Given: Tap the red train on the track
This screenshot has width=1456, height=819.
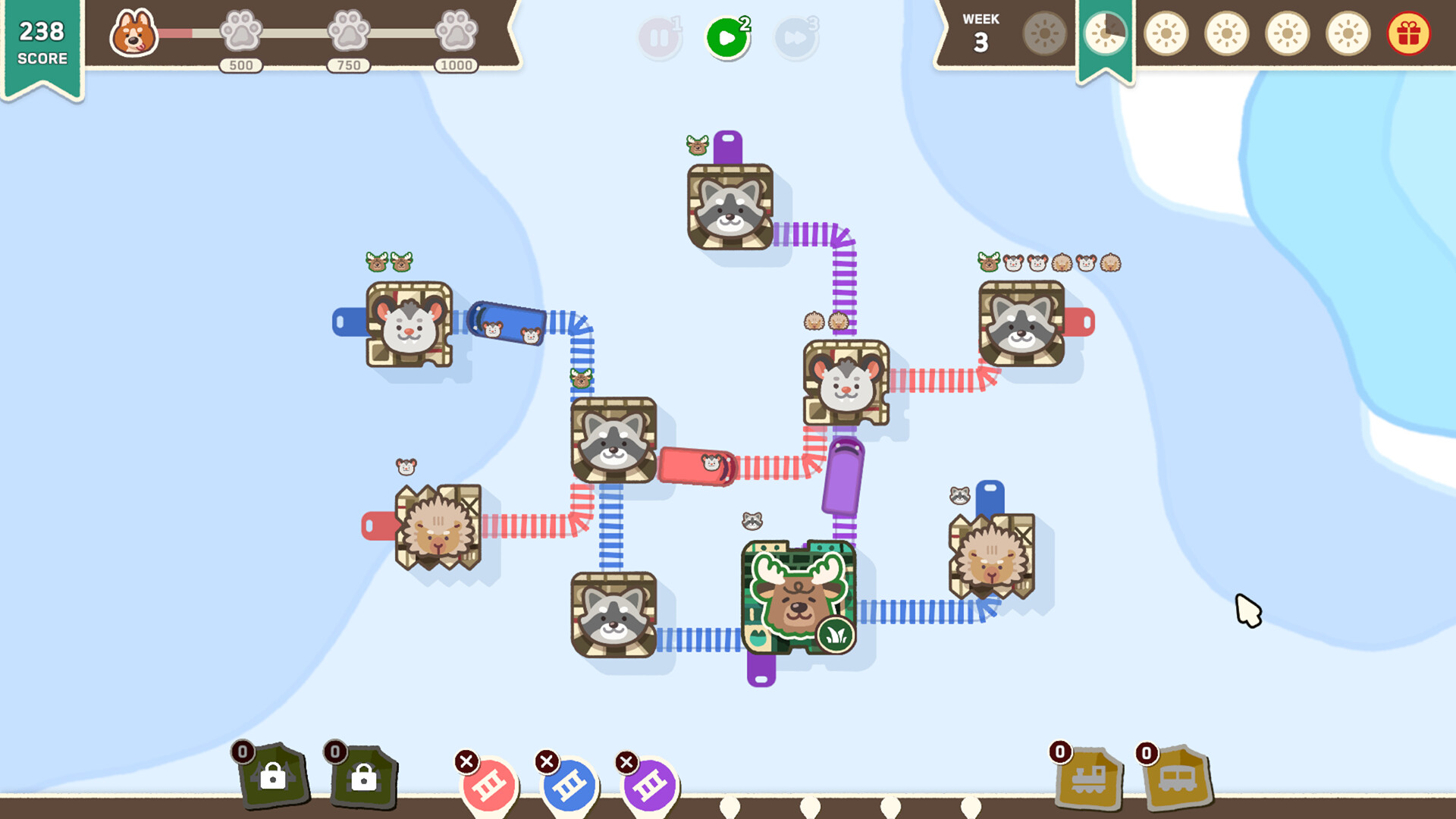Looking at the screenshot, I should point(696,466).
